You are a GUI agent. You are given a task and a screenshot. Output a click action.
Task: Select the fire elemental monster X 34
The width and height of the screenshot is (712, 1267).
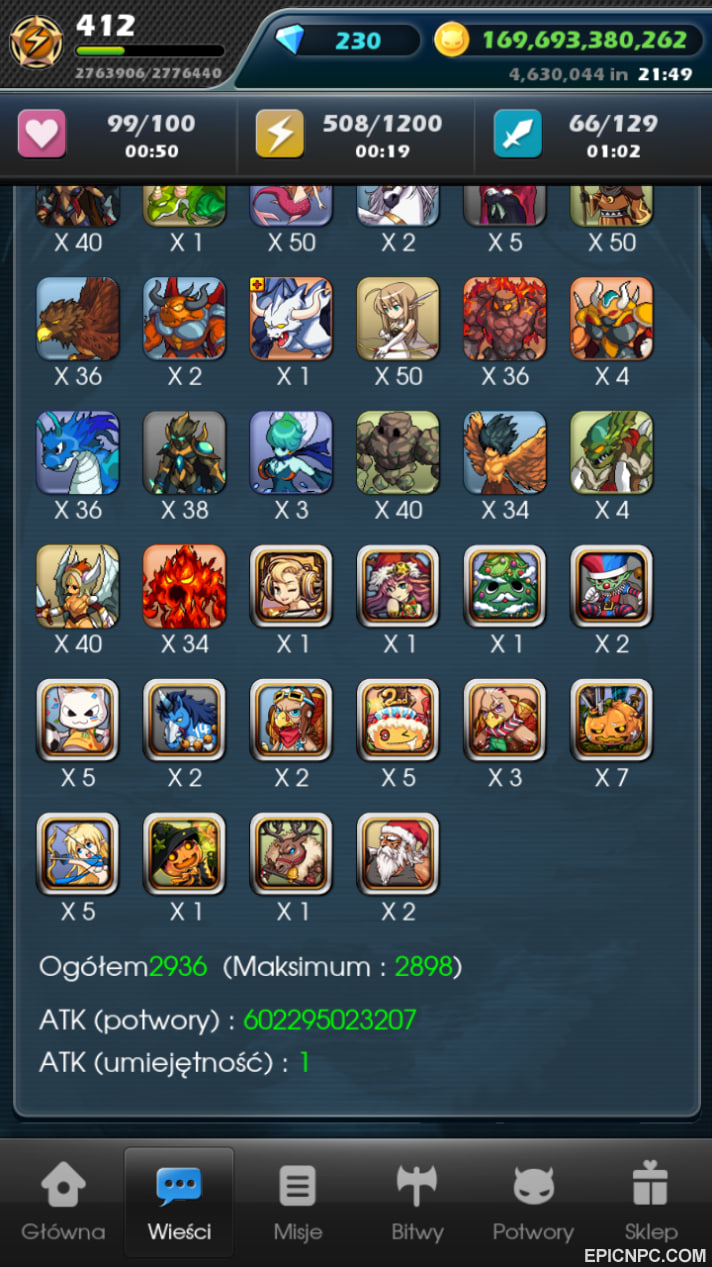pyautogui.click(x=184, y=586)
